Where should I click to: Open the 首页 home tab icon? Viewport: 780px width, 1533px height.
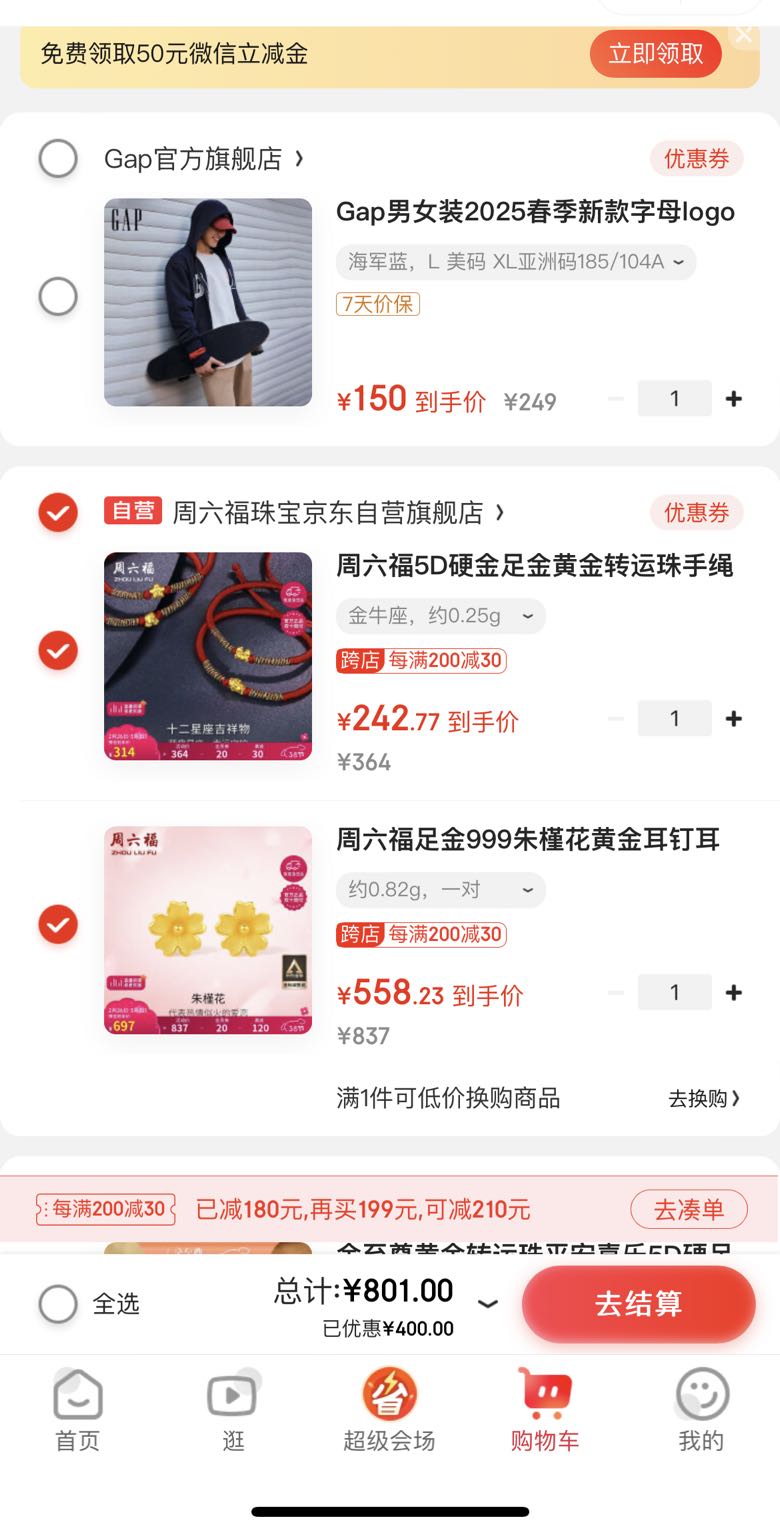tap(76, 1406)
